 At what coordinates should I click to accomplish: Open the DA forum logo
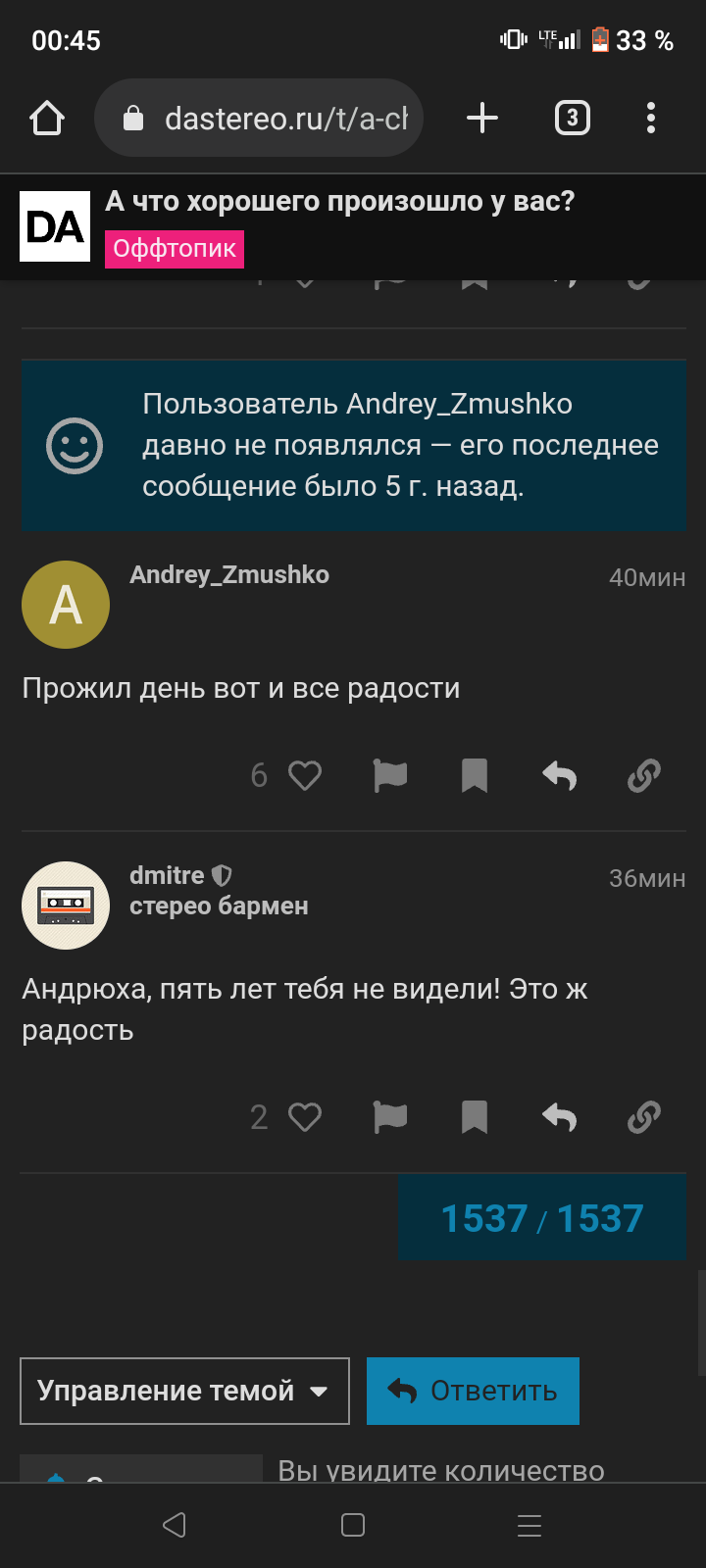pos(55,226)
